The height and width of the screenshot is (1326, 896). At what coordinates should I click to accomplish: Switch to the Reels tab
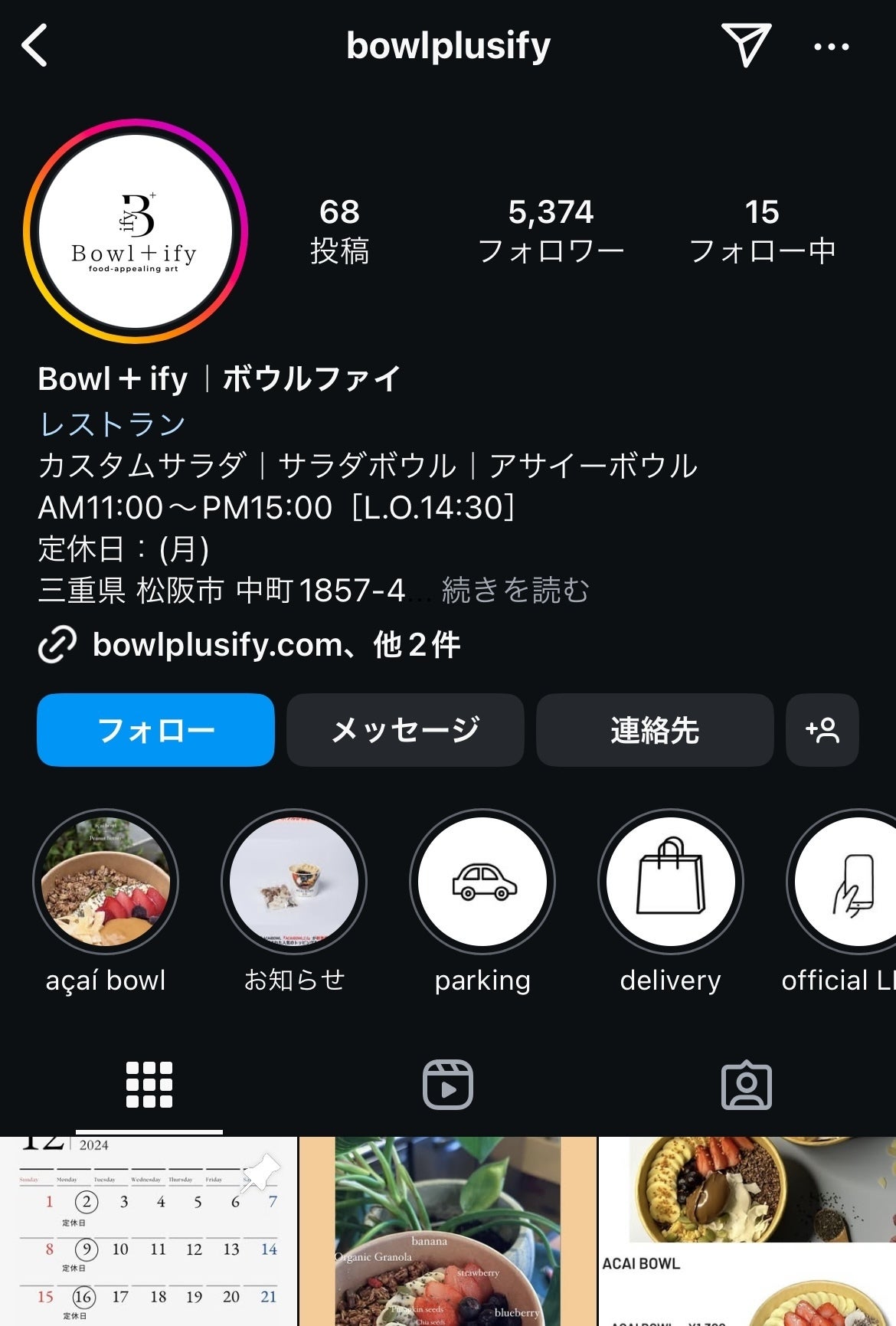pyautogui.click(x=448, y=1085)
